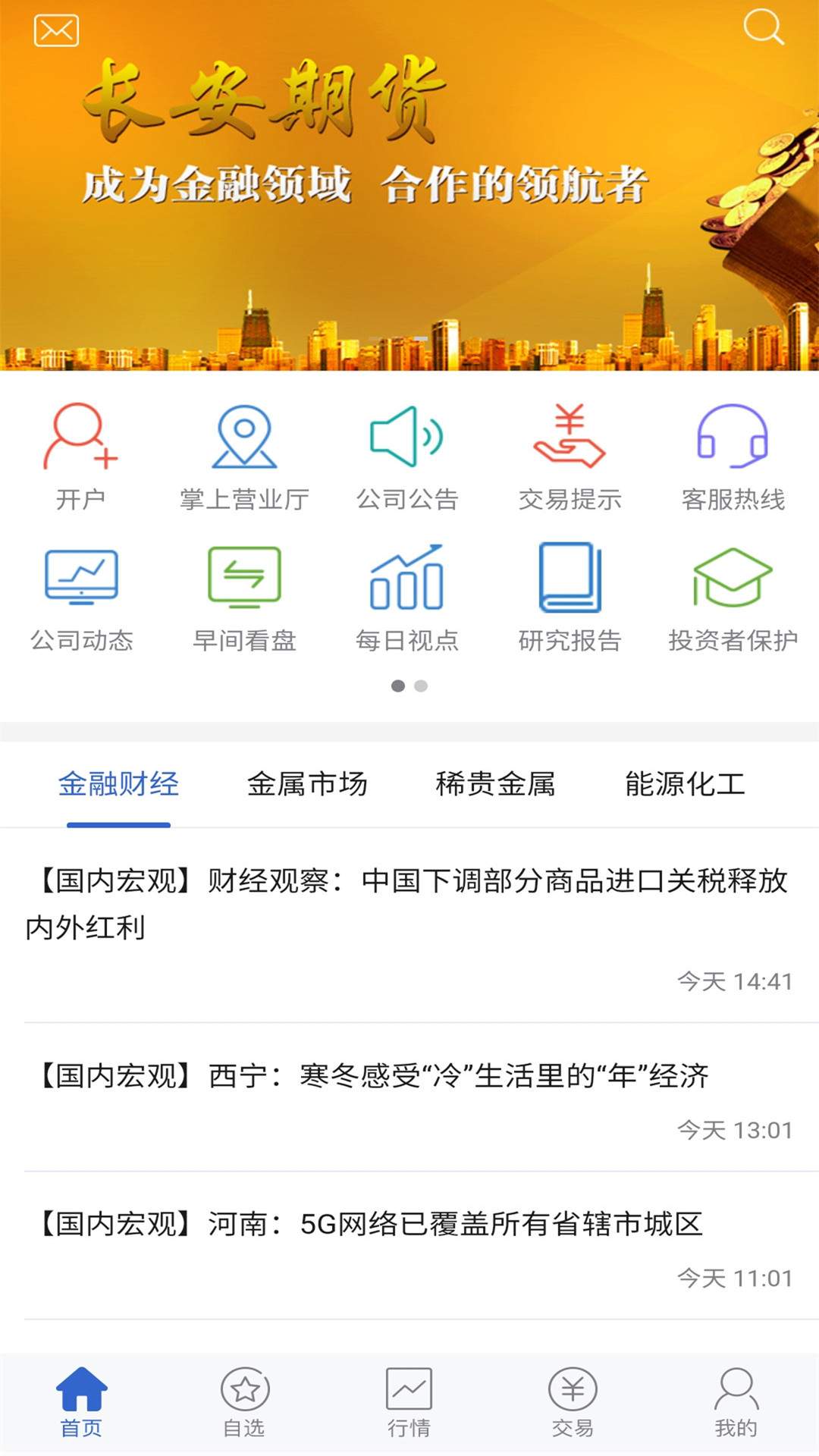Open the 能源化工 category tab
819x1456 pixels.
[685, 785]
